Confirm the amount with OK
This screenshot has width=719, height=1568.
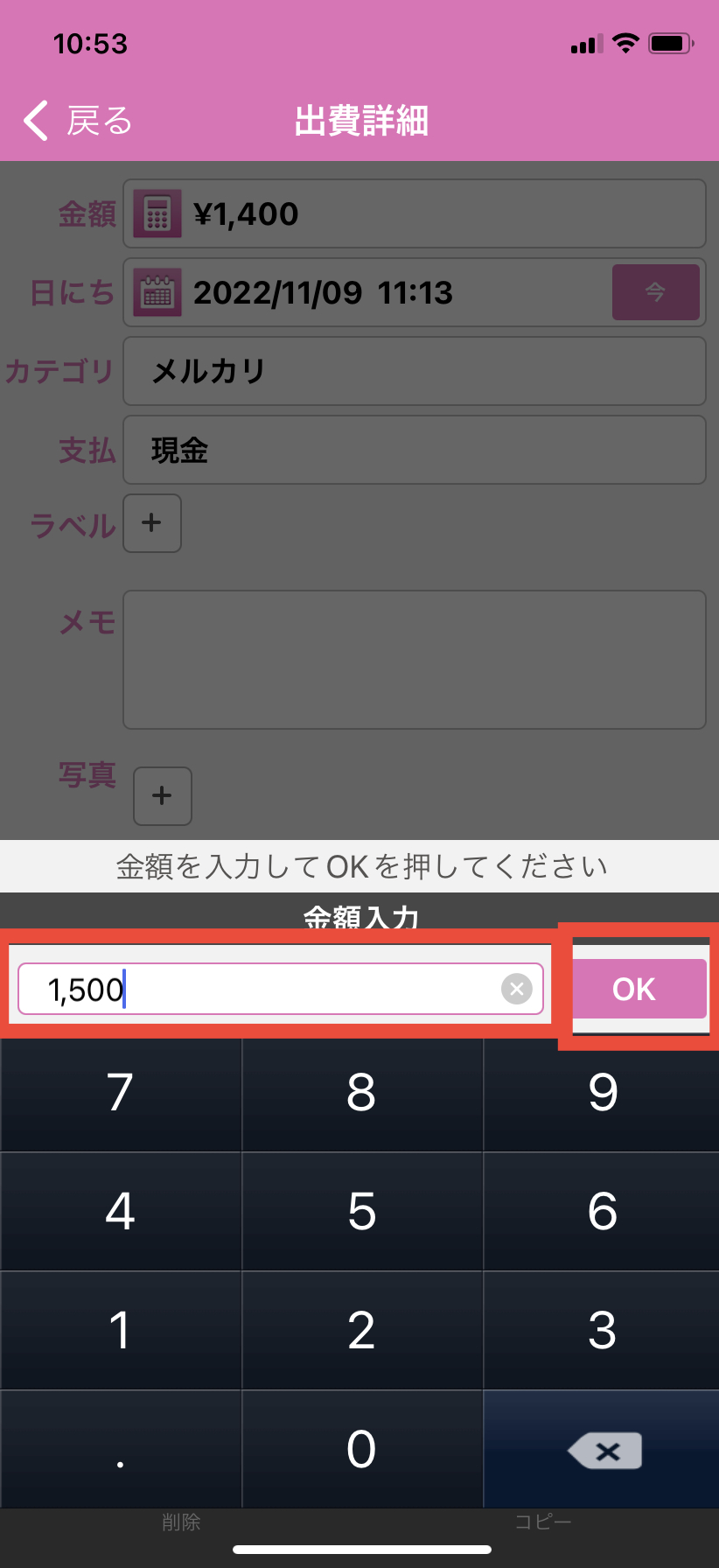click(638, 989)
